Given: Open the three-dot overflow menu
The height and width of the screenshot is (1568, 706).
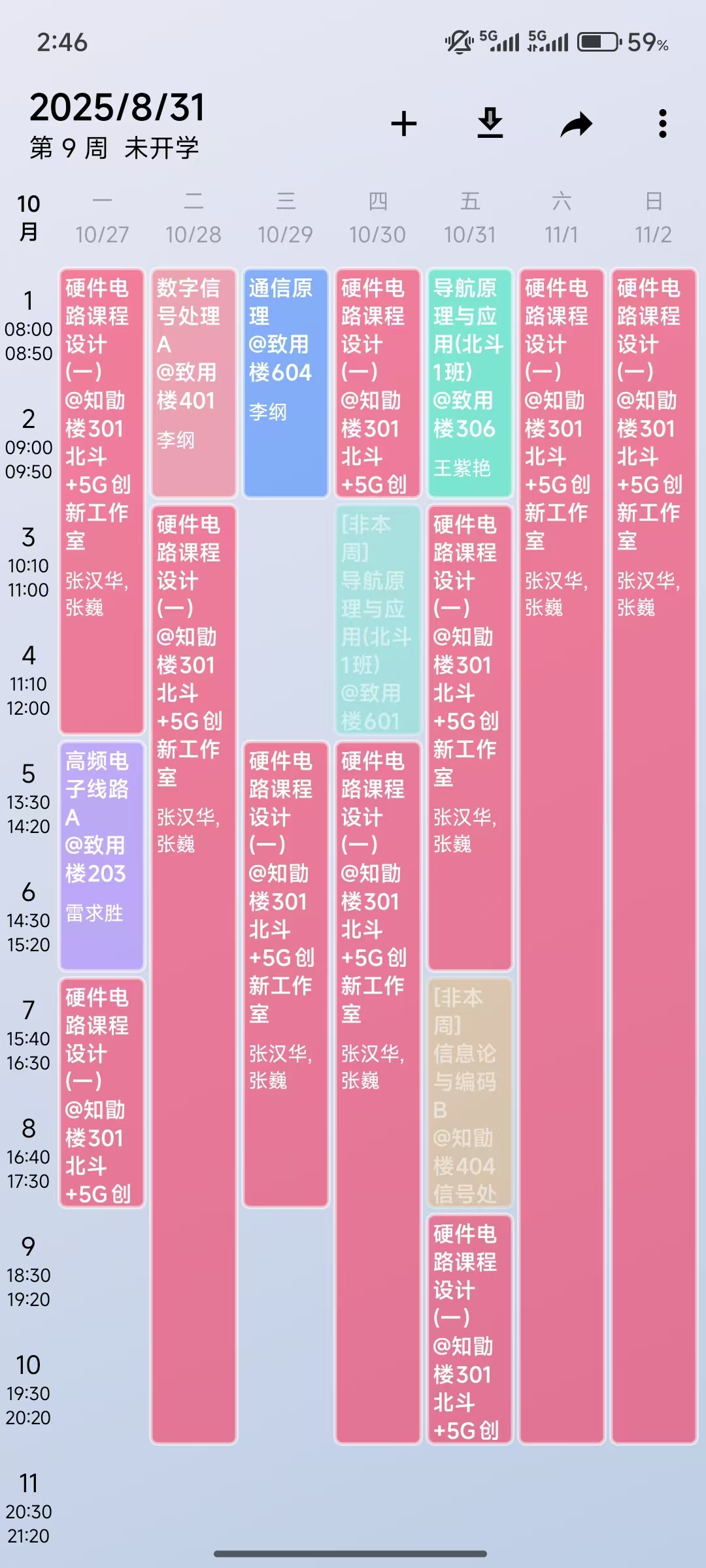Looking at the screenshot, I should [663, 123].
